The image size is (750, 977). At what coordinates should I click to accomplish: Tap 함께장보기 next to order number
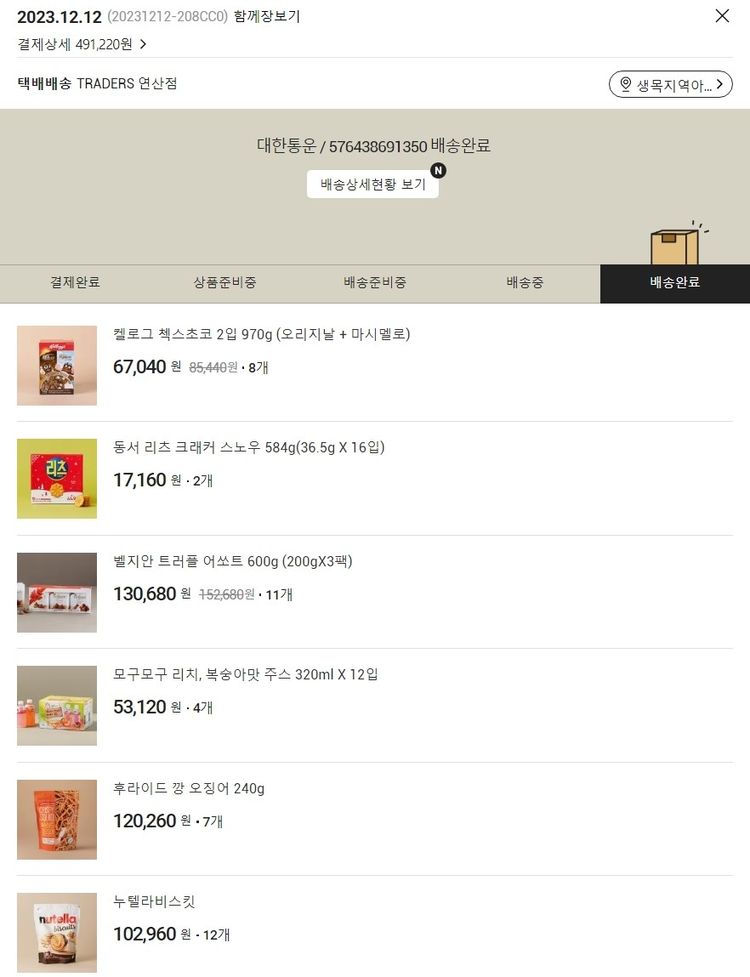click(x=266, y=17)
